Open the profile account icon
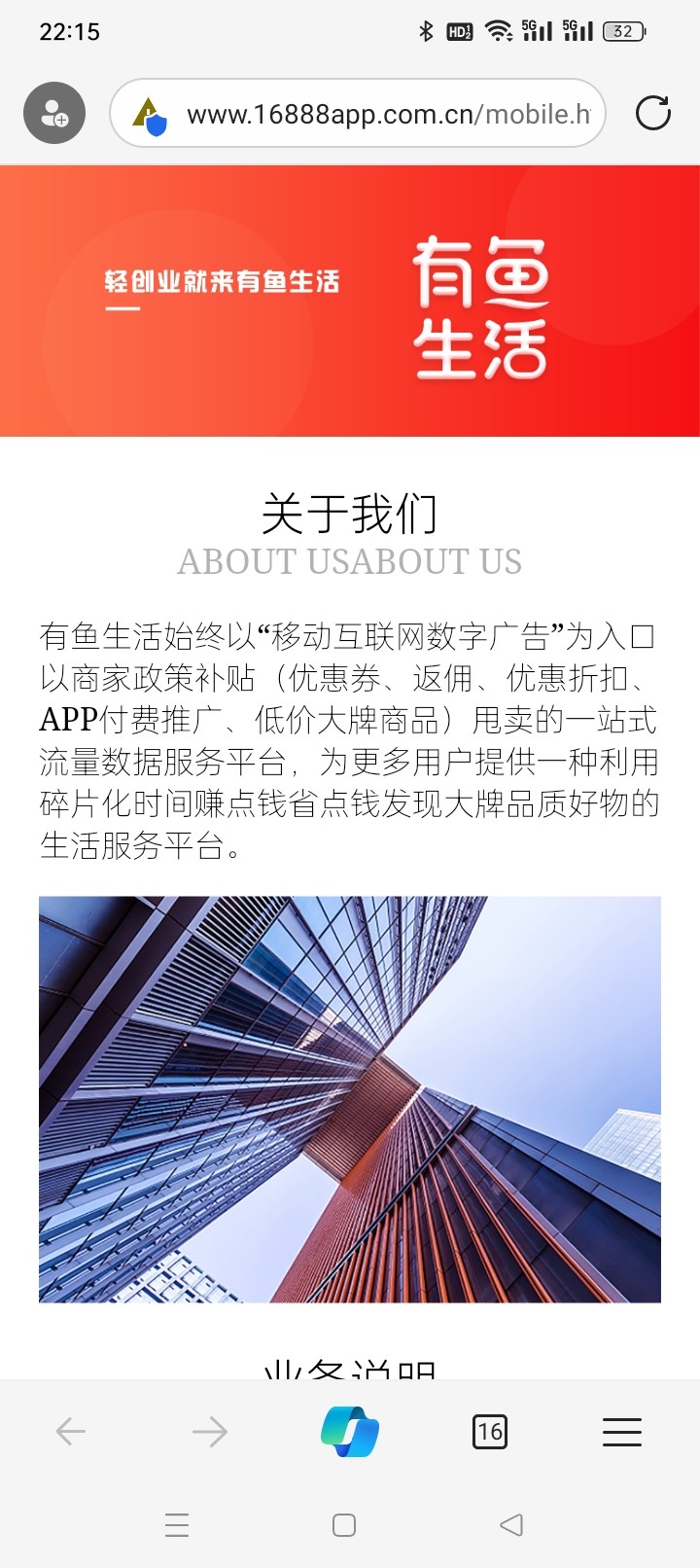700x1568 pixels. tap(54, 114)
